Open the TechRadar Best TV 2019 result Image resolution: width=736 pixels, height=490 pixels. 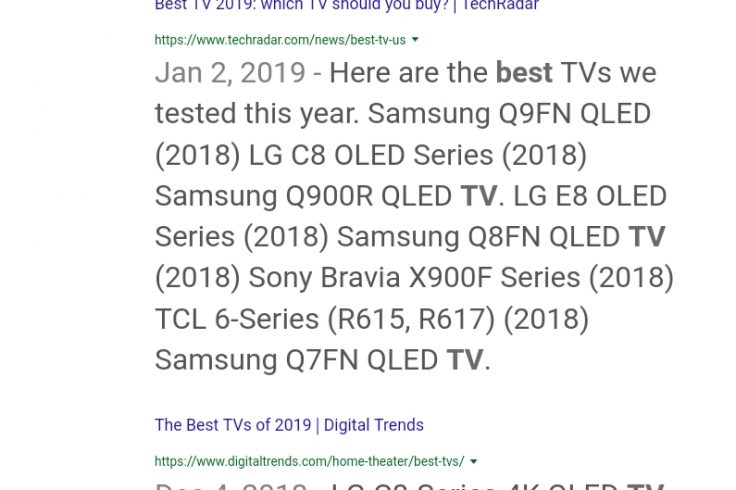click(346, 6)
